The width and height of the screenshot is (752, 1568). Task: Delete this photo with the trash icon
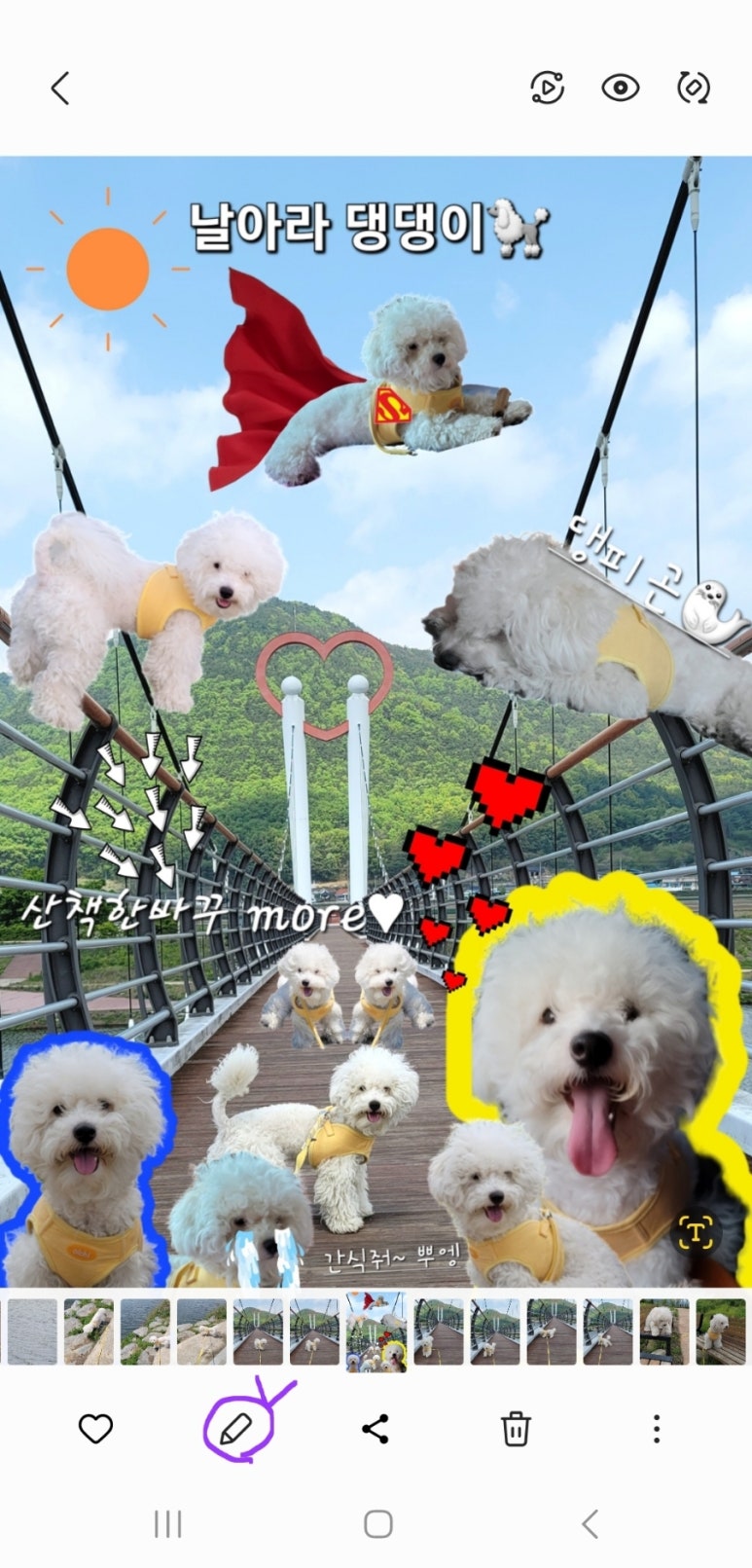516,1429
